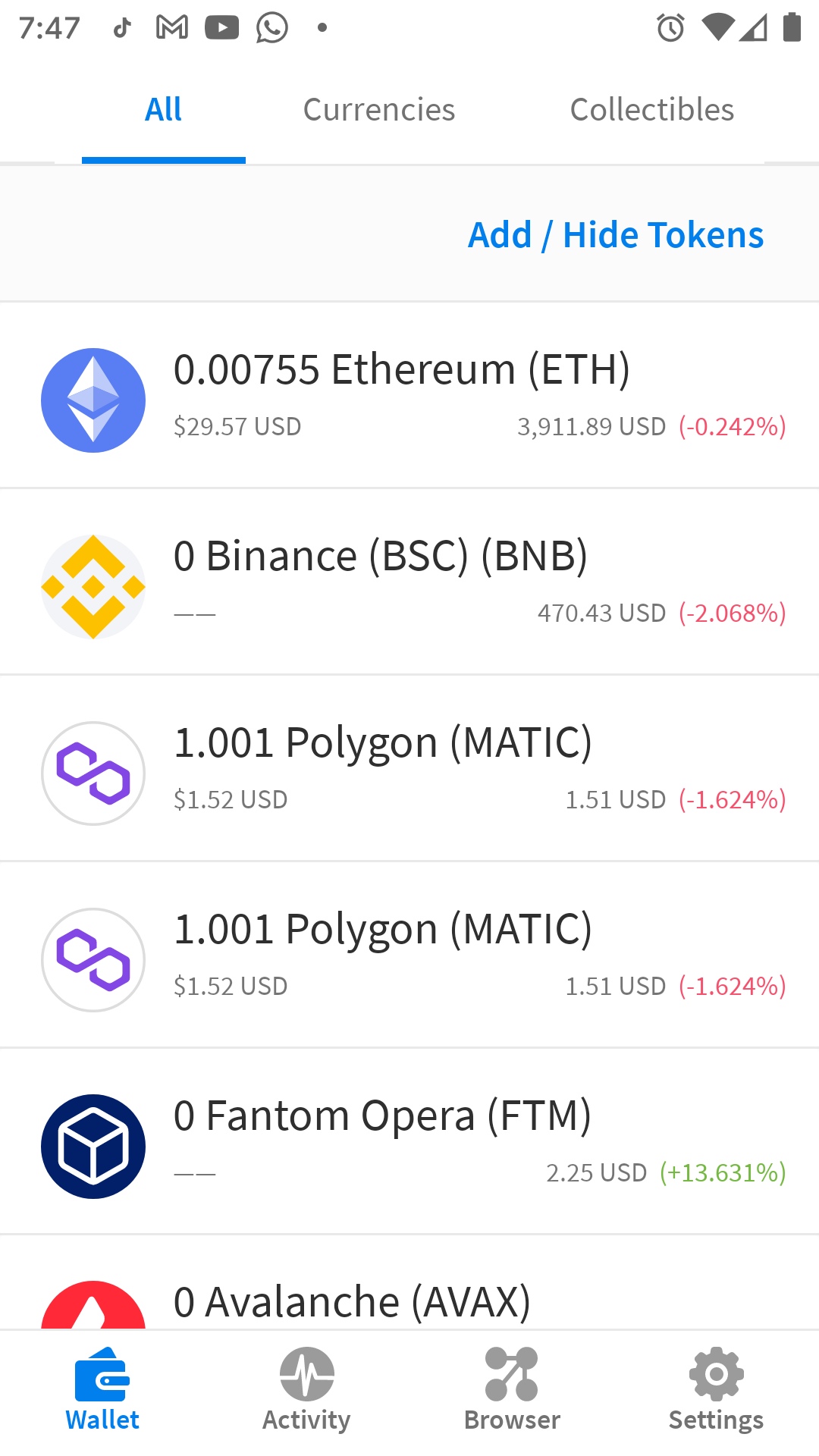Switch to the Collectibles tab
Image resolution: width=819 pixels, height=1456 pixels.
point(652,108)
